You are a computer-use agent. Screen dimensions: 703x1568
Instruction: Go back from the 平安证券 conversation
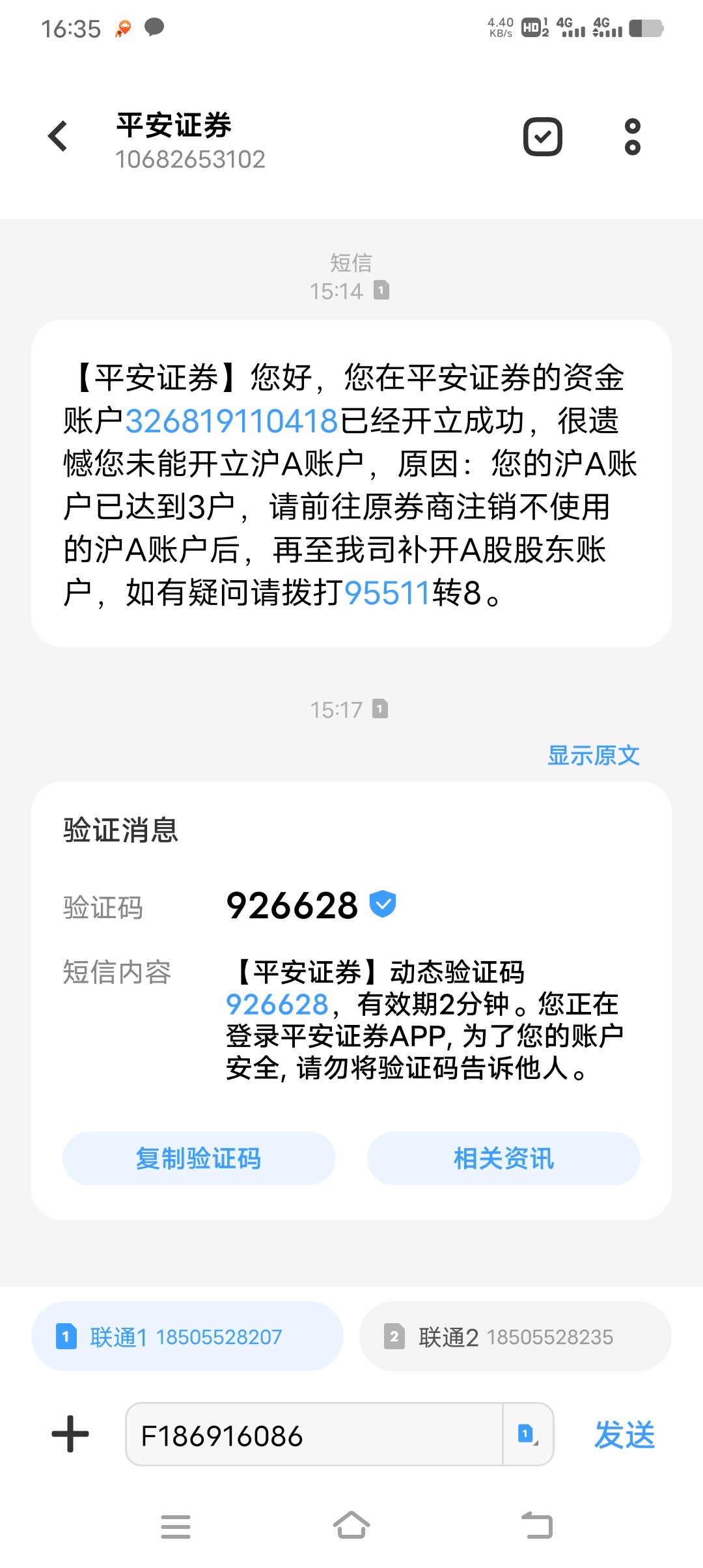[x=58, y=137]
